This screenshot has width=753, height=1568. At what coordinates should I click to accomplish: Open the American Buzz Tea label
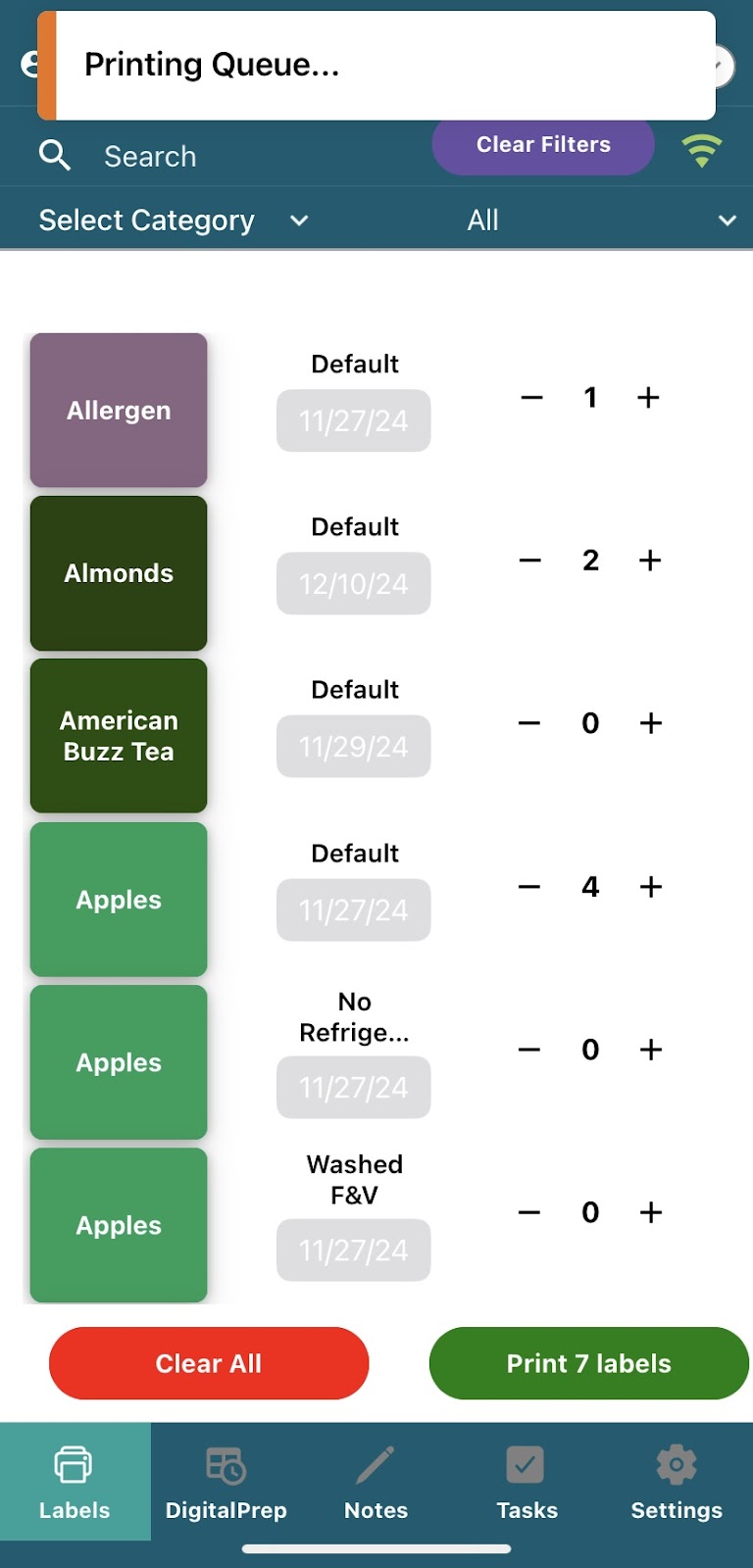(119, 736)
